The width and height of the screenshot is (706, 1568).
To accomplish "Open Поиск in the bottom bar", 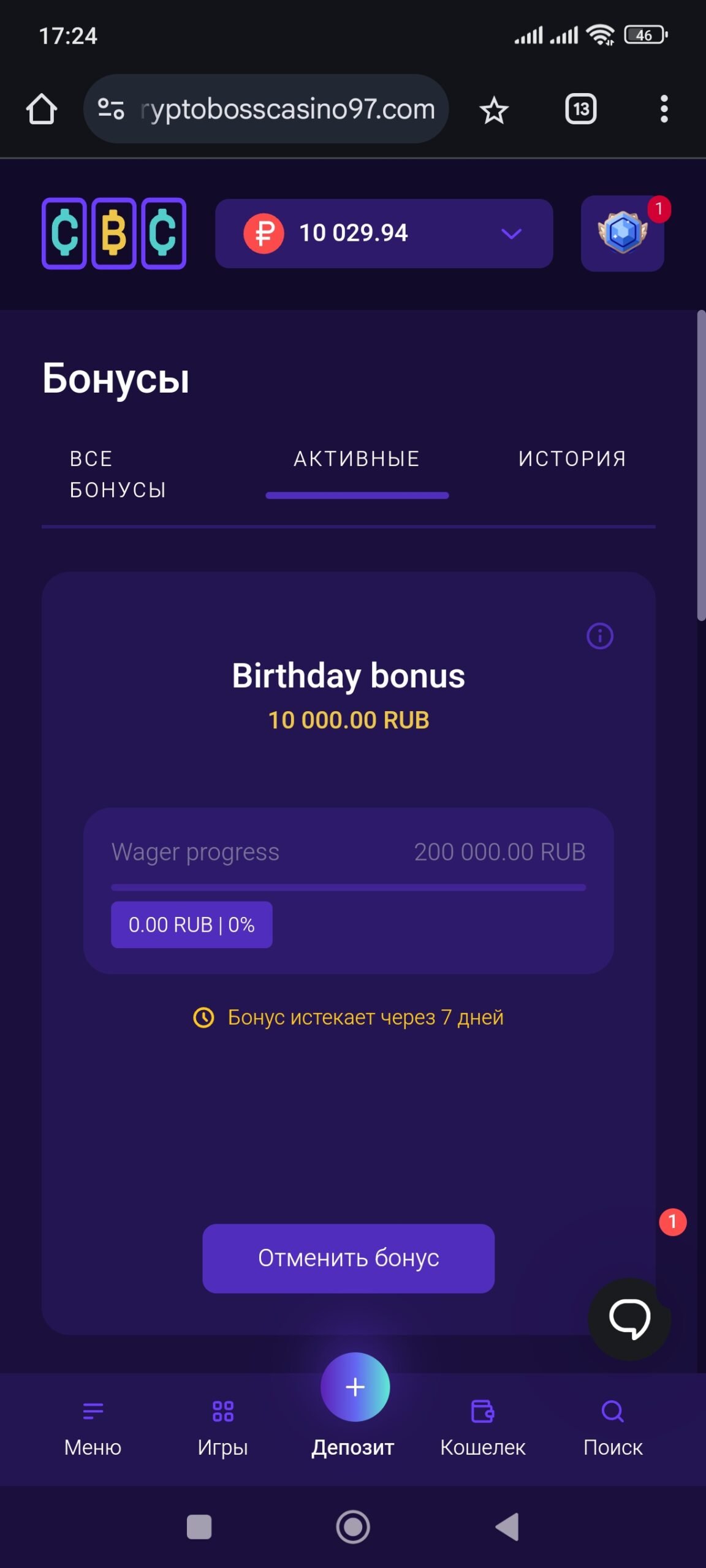I will (613, 1428).
